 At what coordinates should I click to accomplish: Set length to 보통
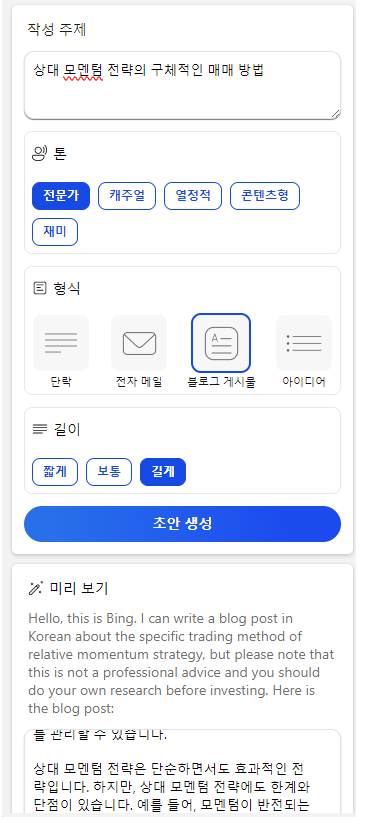pyautogui.click(x=109, y=472)
